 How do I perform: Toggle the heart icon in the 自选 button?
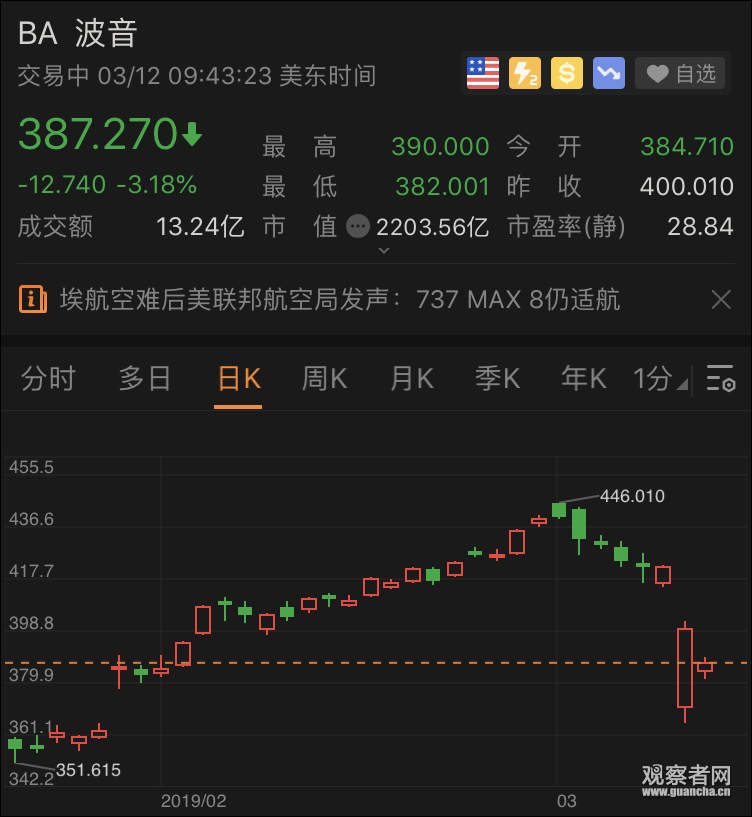pyautogui.click(x=657, y=73)
